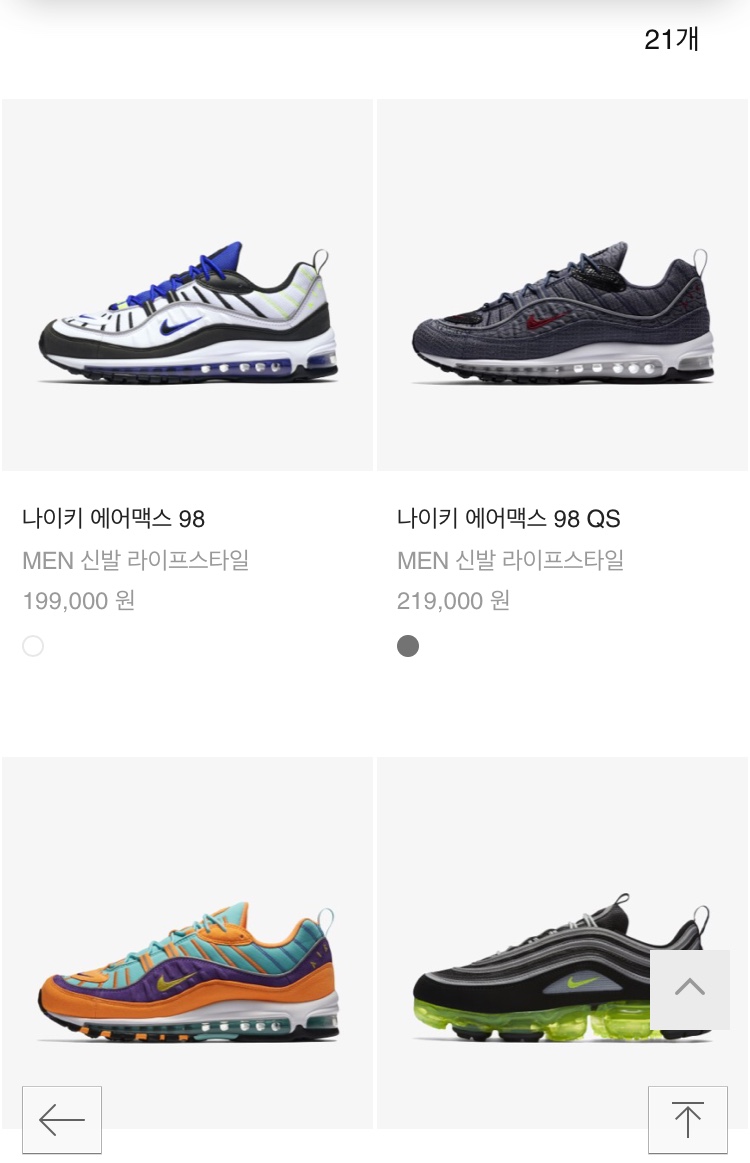Open the 나이키 에어맥스 98 white and blue shoe

point(187,285)
